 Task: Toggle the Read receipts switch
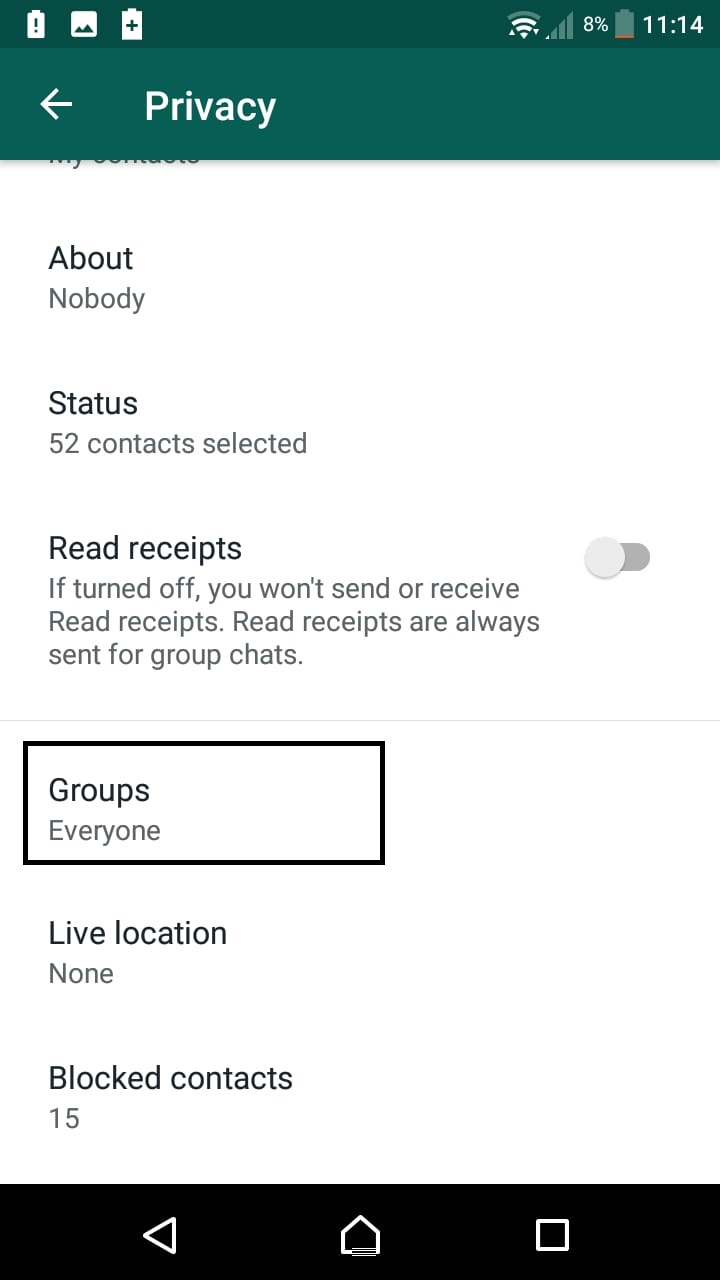617,557
